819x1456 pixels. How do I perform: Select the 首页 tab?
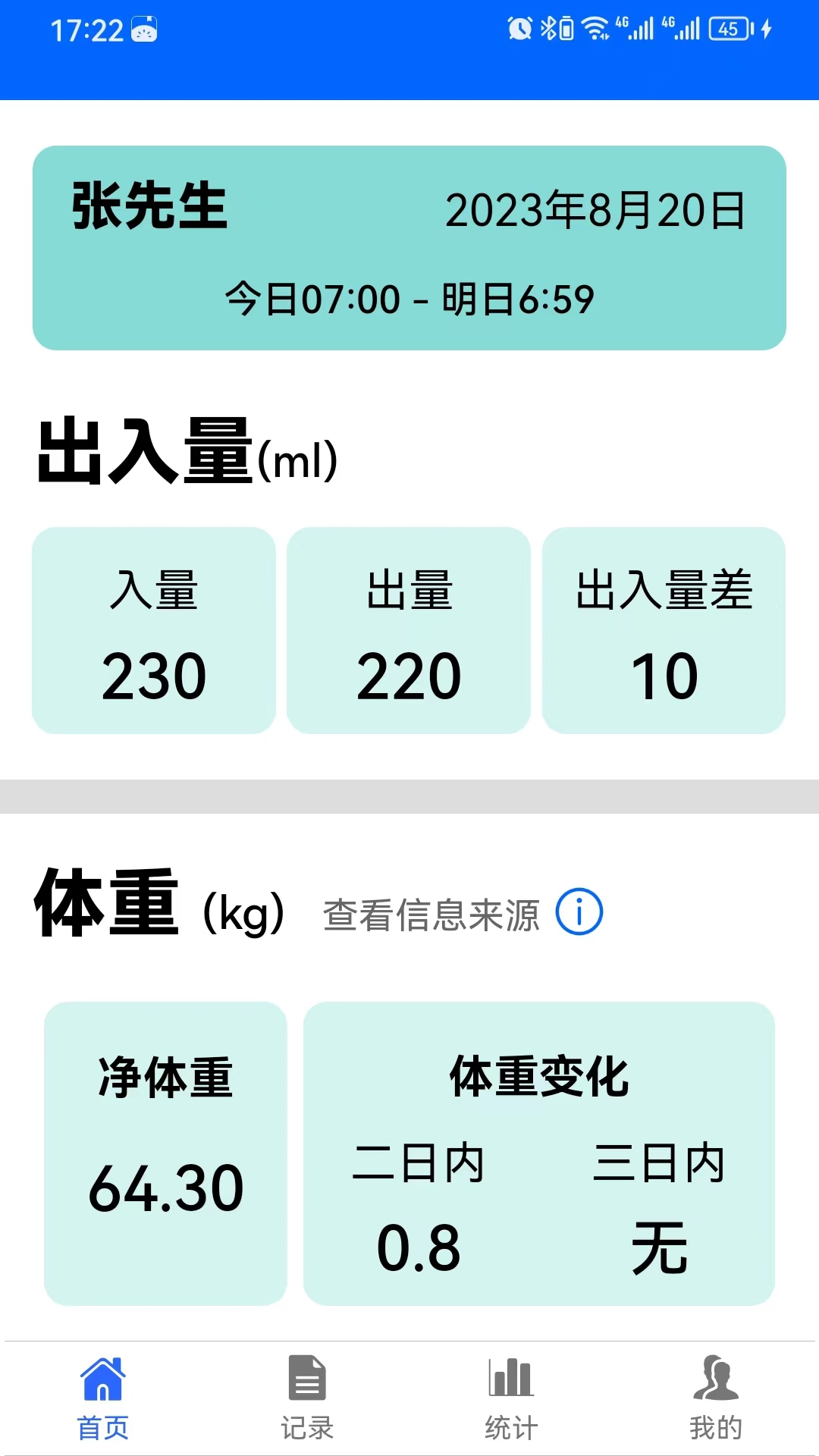(102, 1398)
